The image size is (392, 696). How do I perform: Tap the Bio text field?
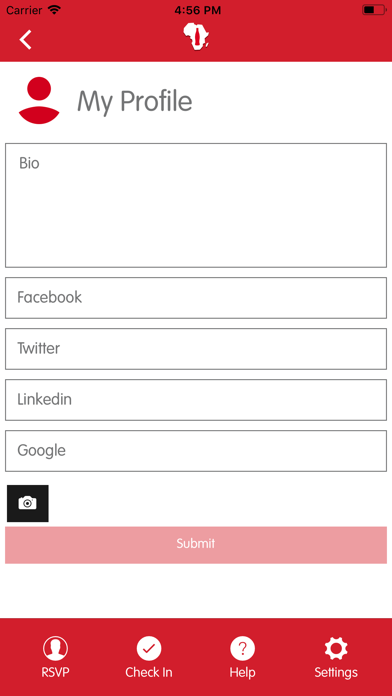pos(196,205)
